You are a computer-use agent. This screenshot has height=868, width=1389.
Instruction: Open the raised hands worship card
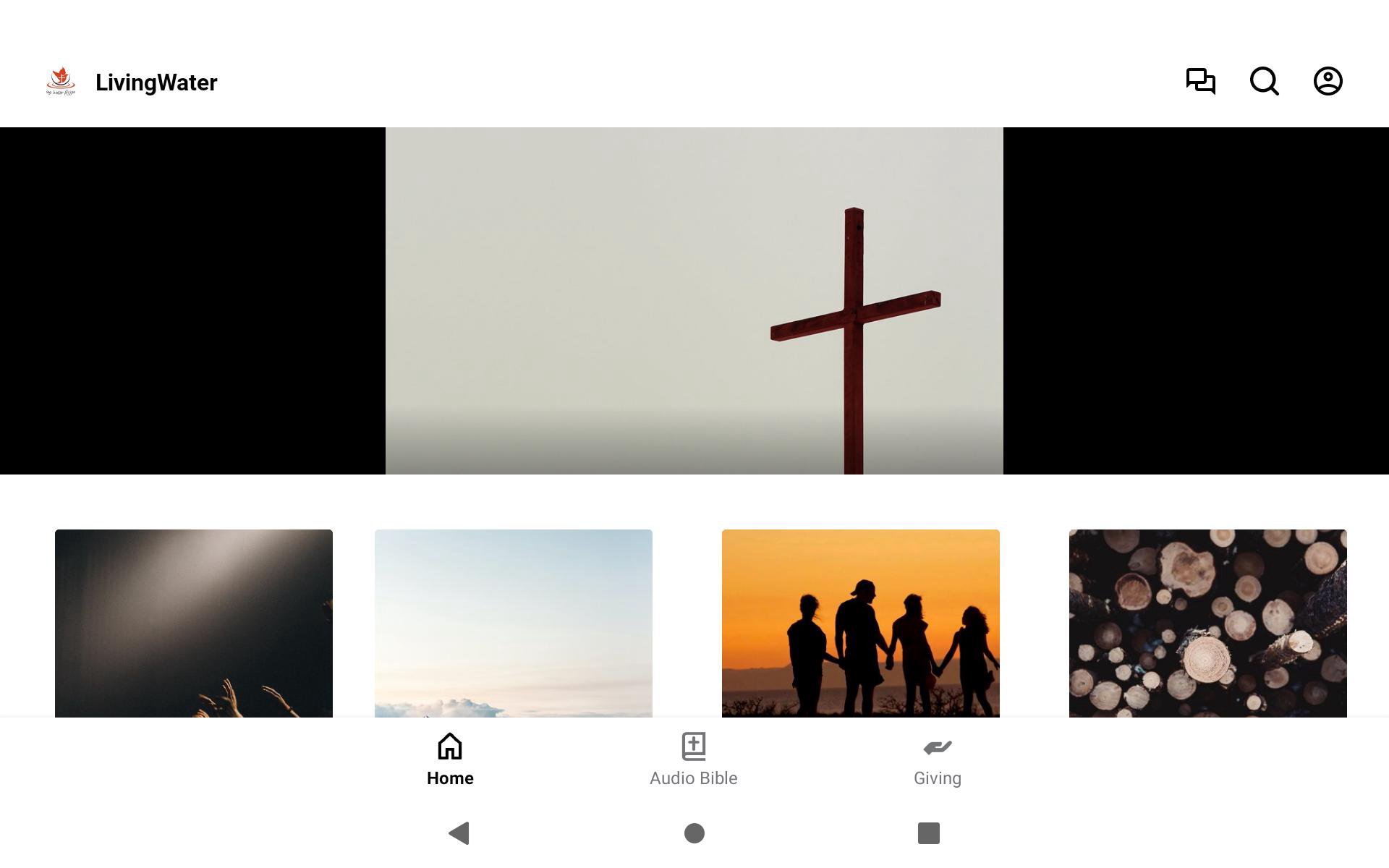point(194,624)
